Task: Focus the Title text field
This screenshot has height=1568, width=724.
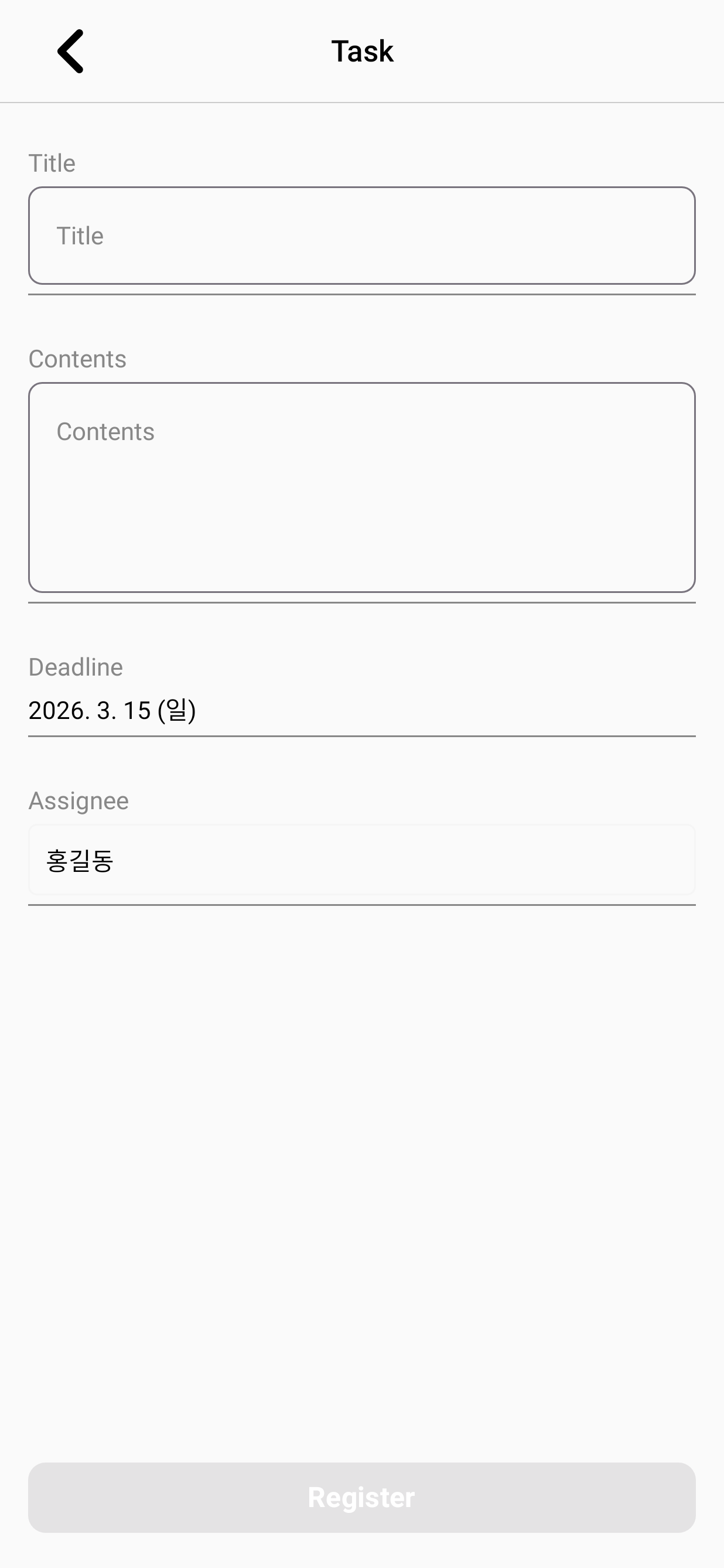Action: 361,236
